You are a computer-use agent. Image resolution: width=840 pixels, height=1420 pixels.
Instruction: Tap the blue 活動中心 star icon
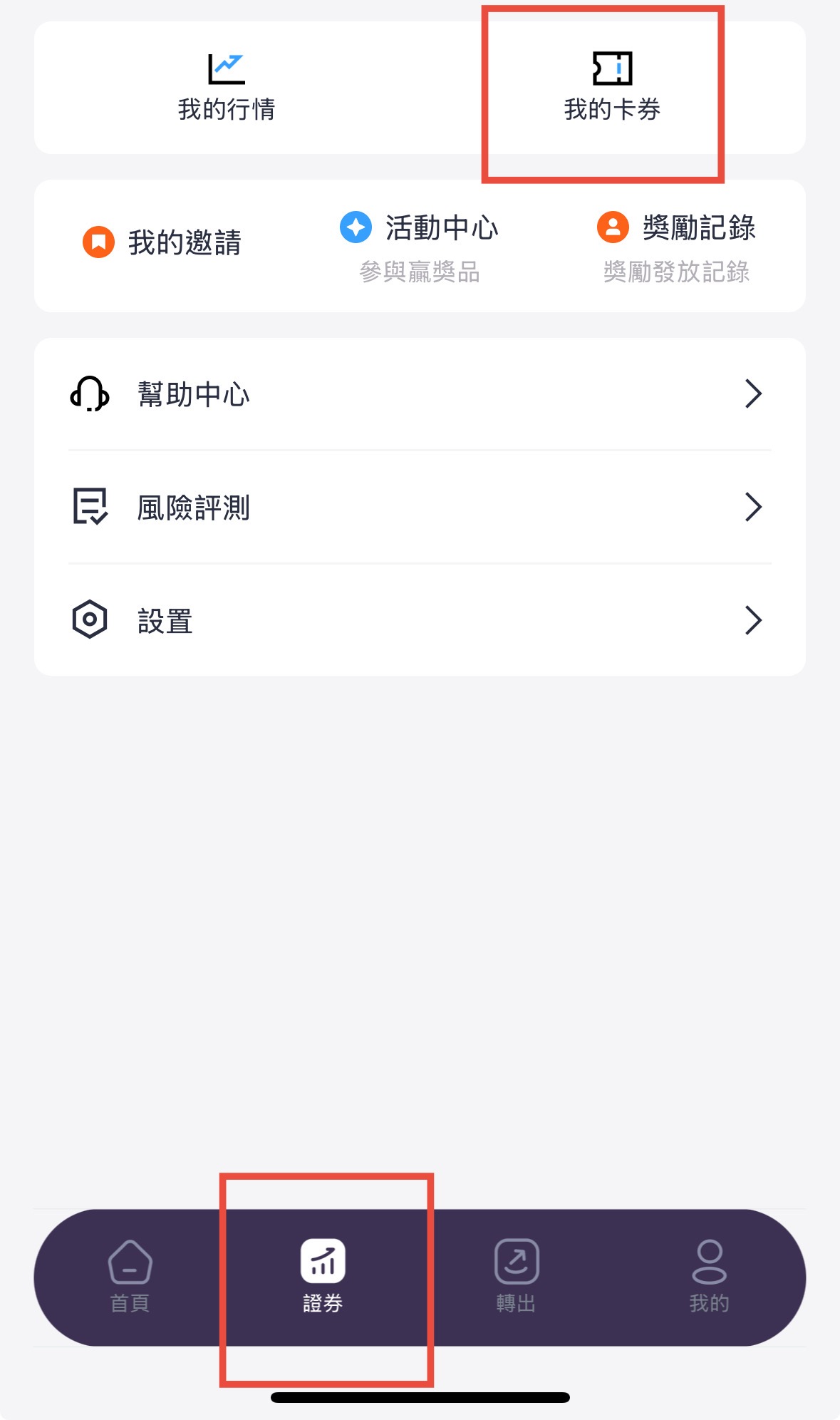pos(354,228)
